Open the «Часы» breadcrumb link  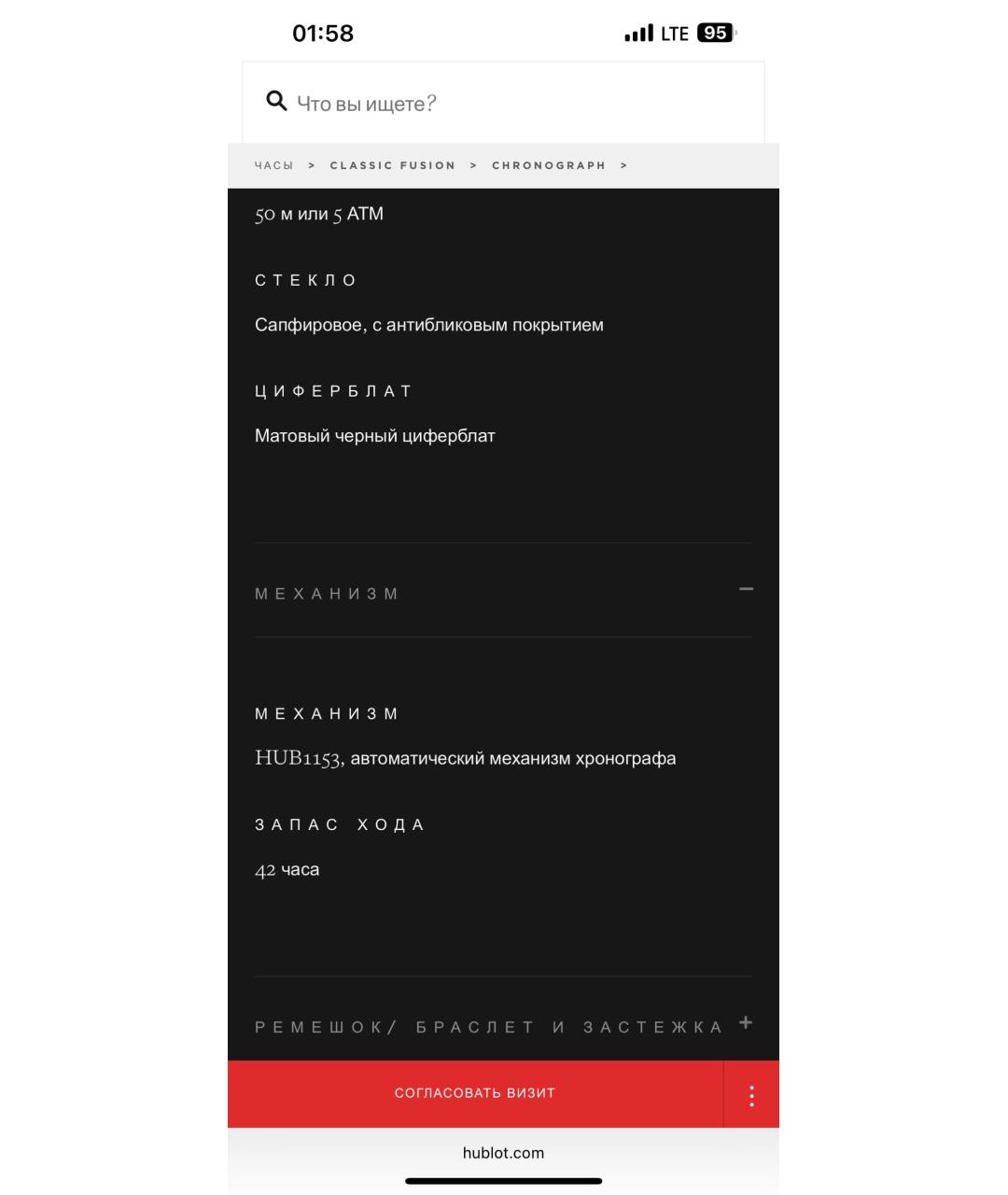click(273, 165)
